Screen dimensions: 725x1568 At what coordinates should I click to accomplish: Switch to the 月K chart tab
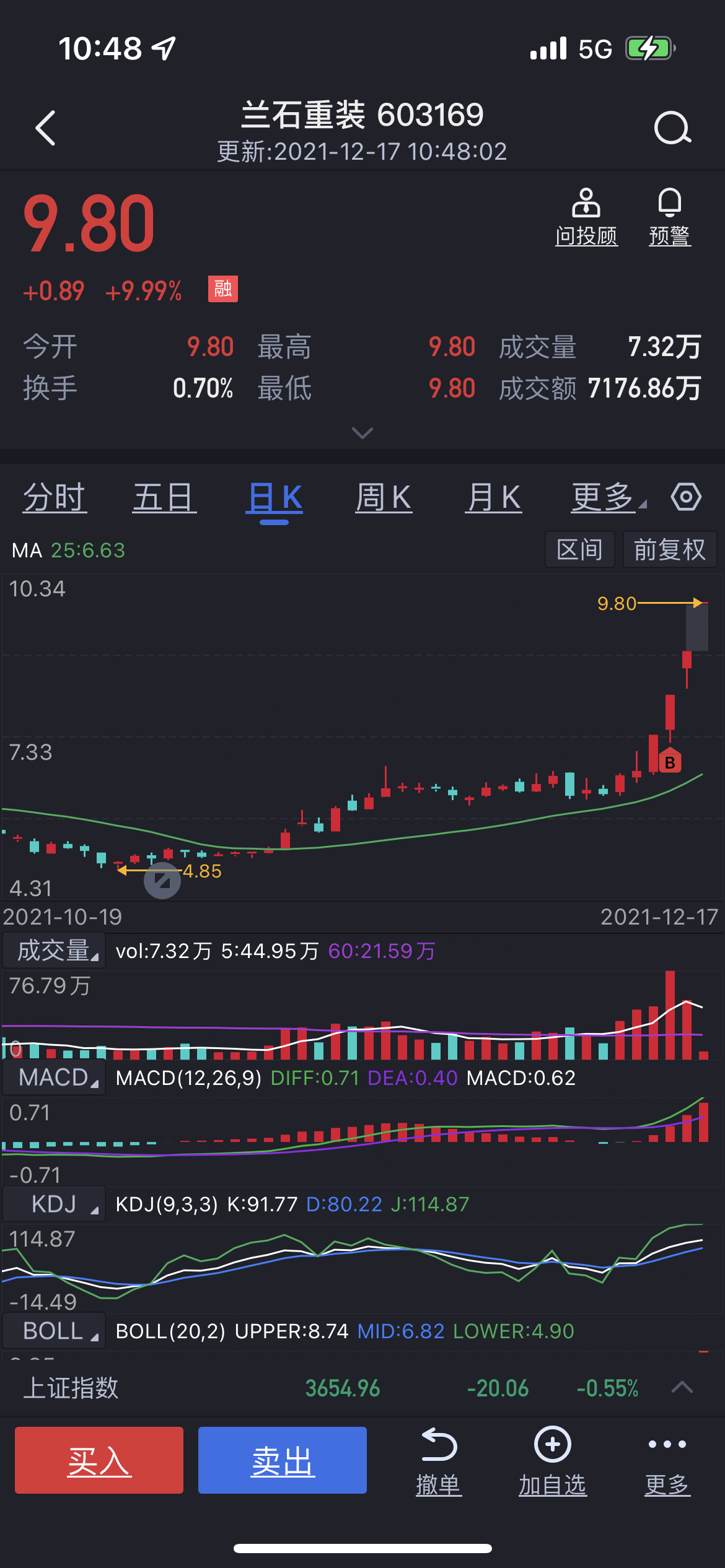point(494,498)
